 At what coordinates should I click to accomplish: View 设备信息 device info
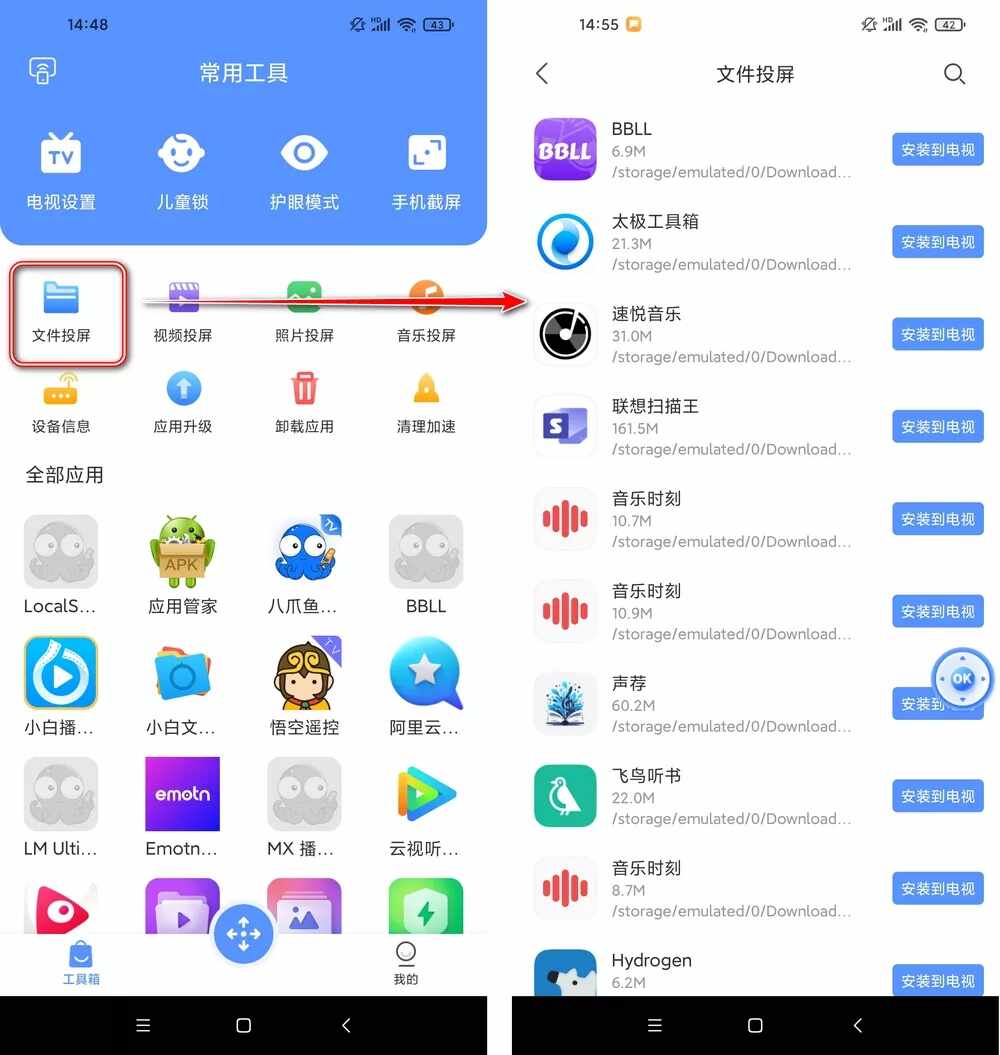click(61, 403)
